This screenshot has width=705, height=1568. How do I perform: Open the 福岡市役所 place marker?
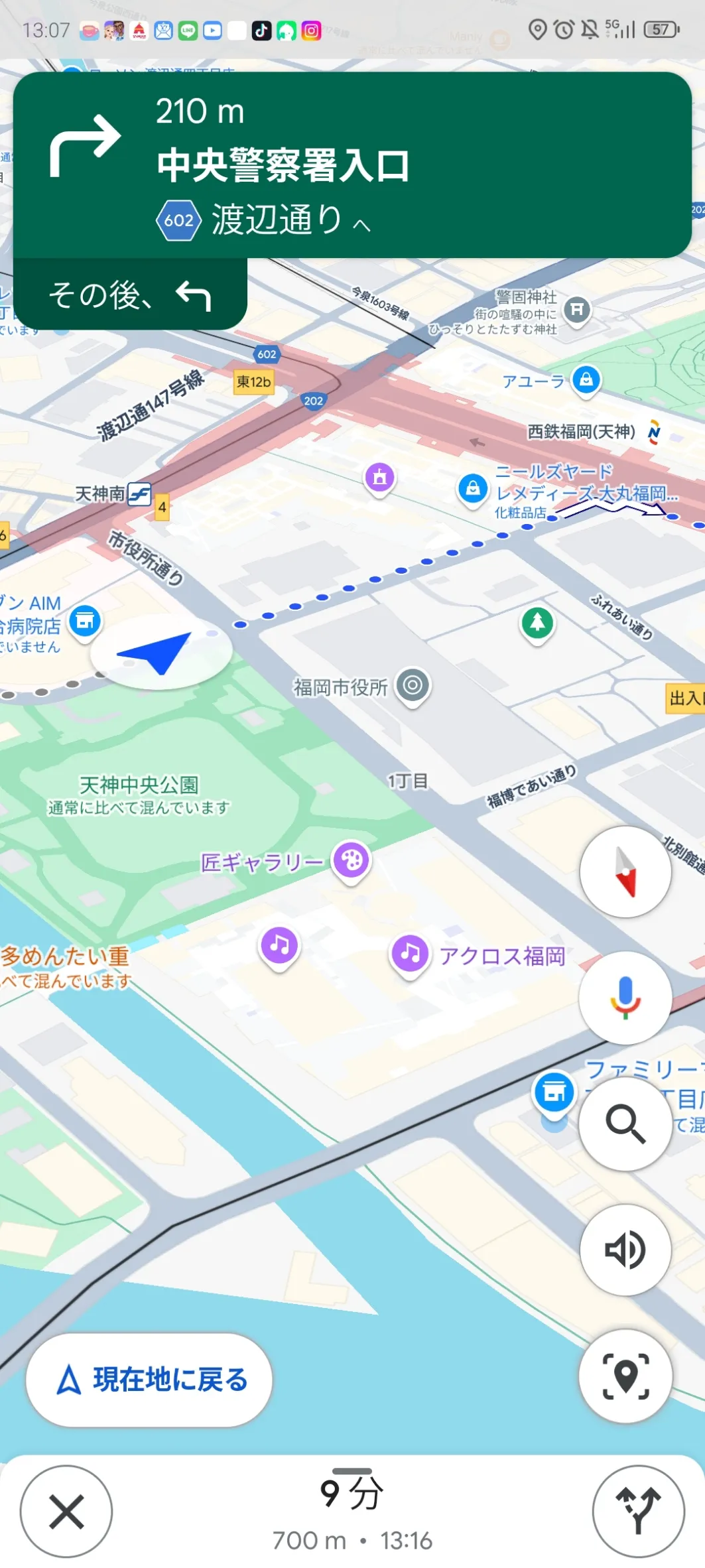point(413,685)
